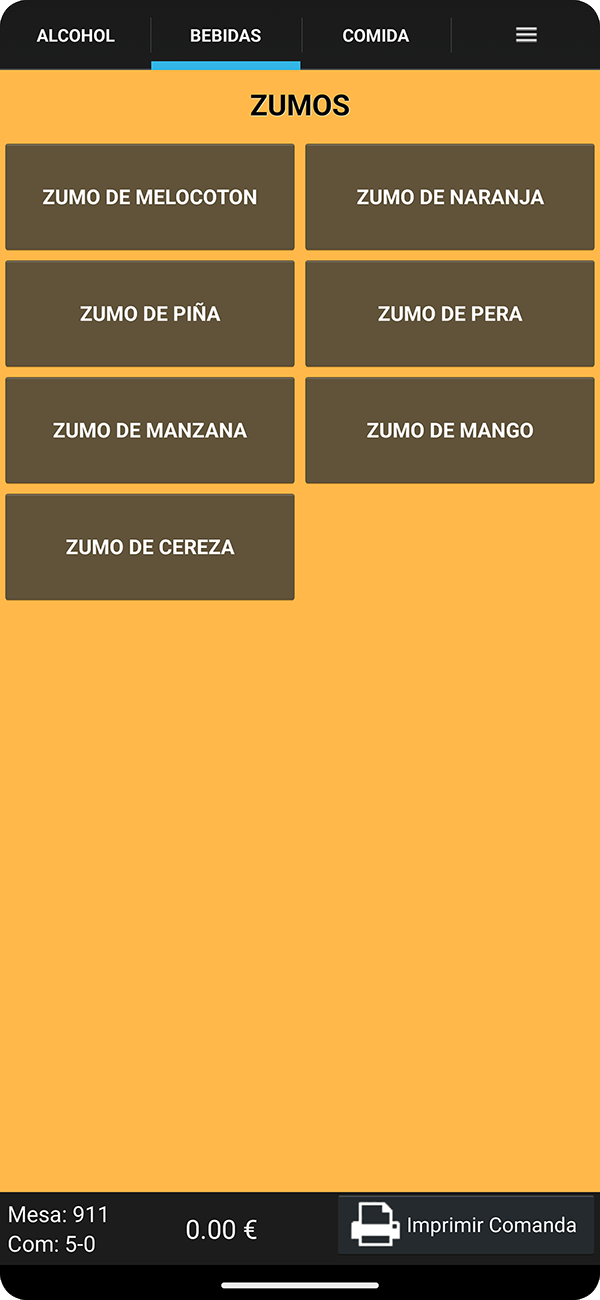Switch to the ALCOHOL tab
The image size is (600, 1300).
(76, 36)
